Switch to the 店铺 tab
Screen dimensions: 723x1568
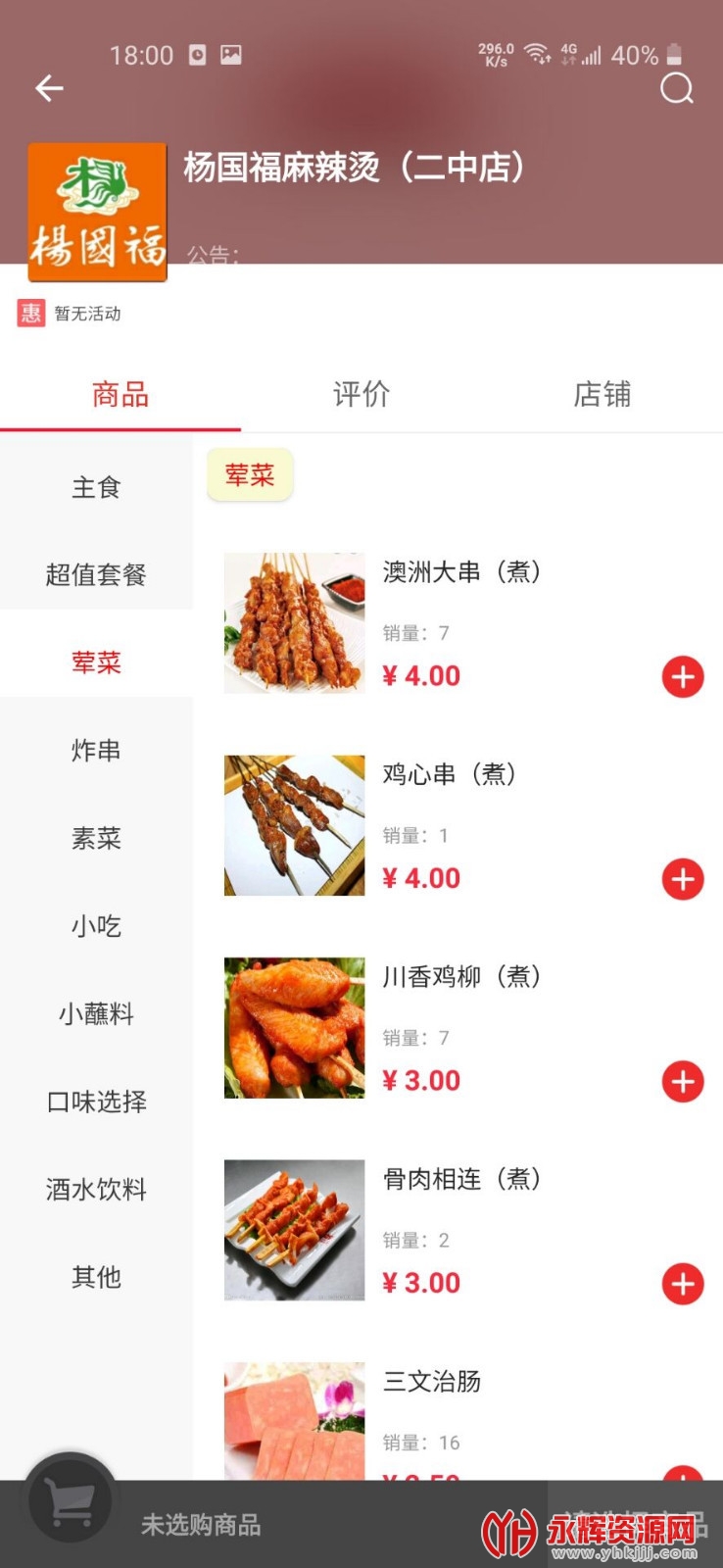click(602, 394)
